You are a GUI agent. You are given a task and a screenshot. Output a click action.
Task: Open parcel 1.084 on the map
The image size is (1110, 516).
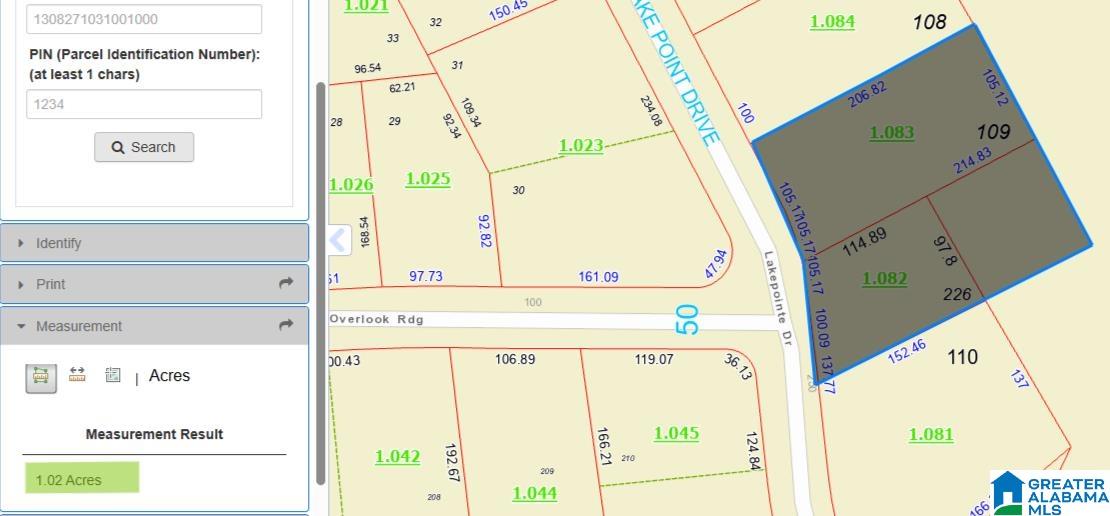coord(832,21)
